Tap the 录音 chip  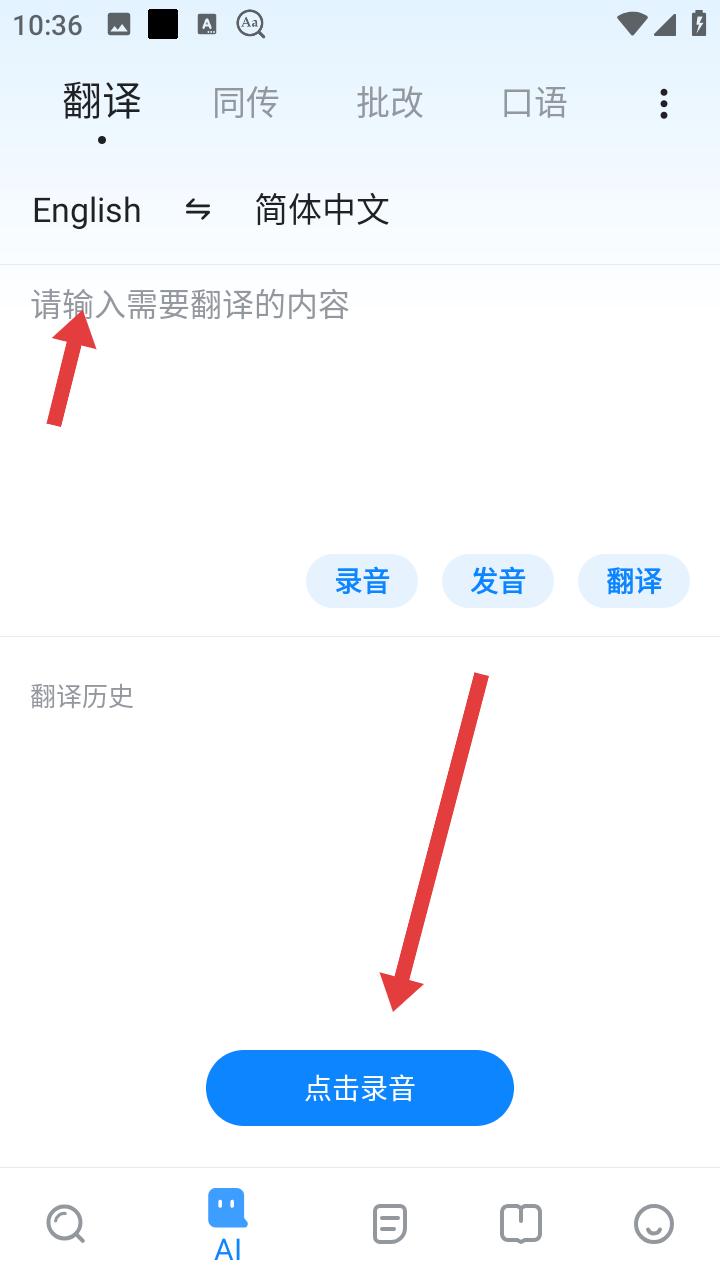click(362, 581)
